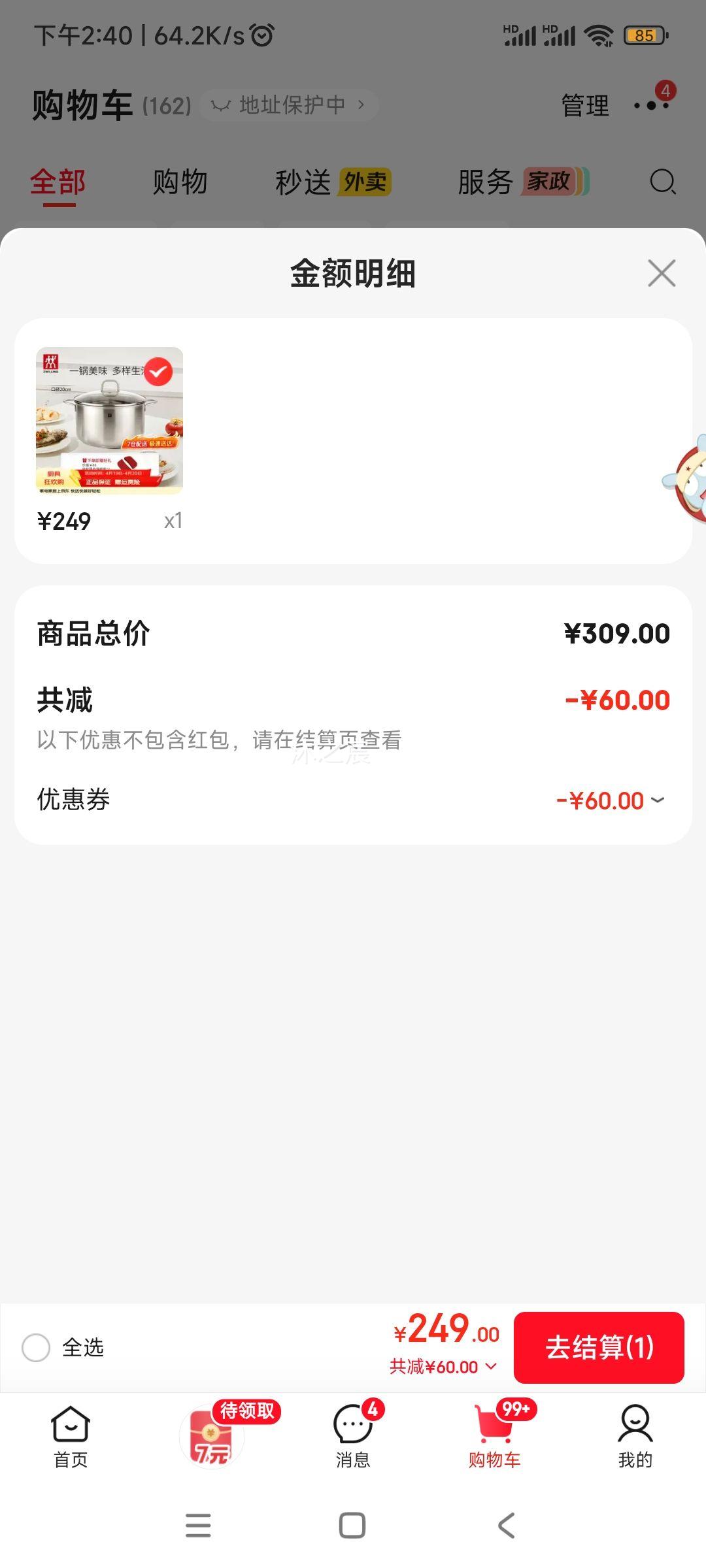706x1568 pixels.
Task: Open the 购物车 cart icon in bottom navigation
Action: [x=494, y=1433]
